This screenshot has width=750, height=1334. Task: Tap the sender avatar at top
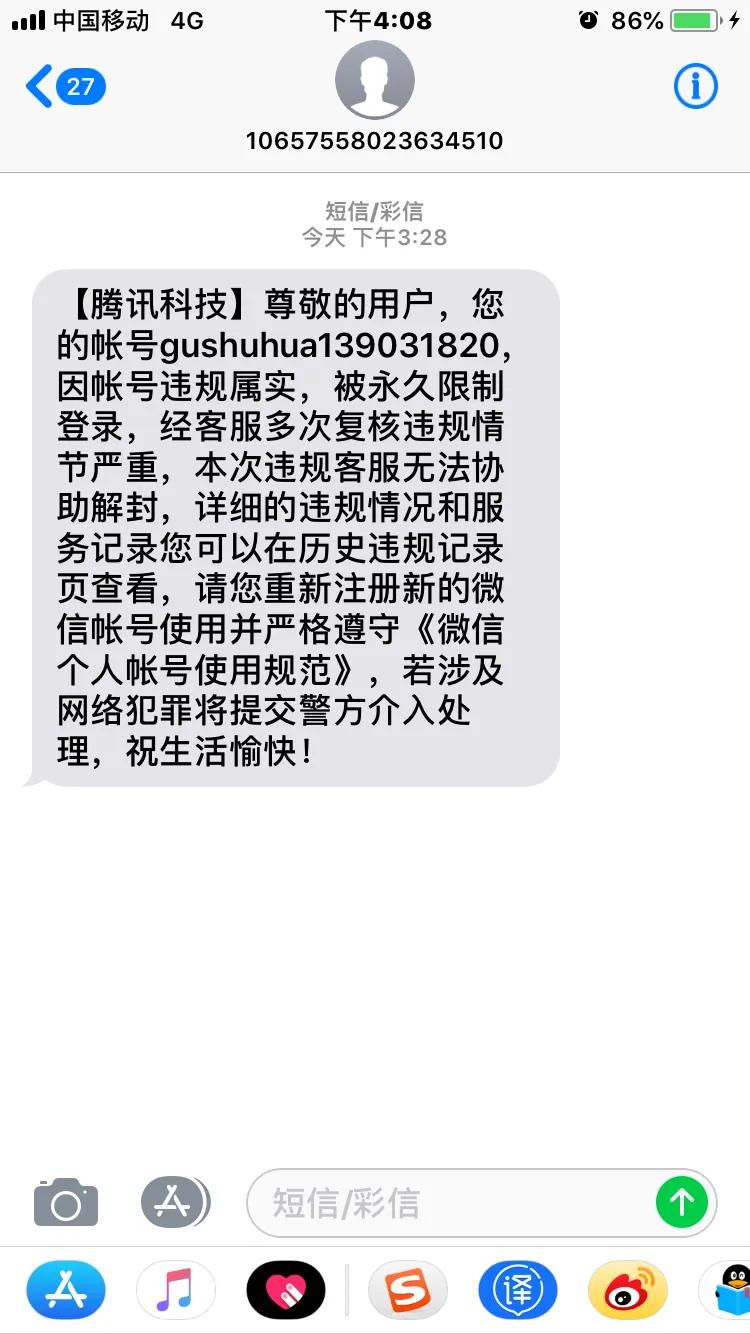click(374, 82)
